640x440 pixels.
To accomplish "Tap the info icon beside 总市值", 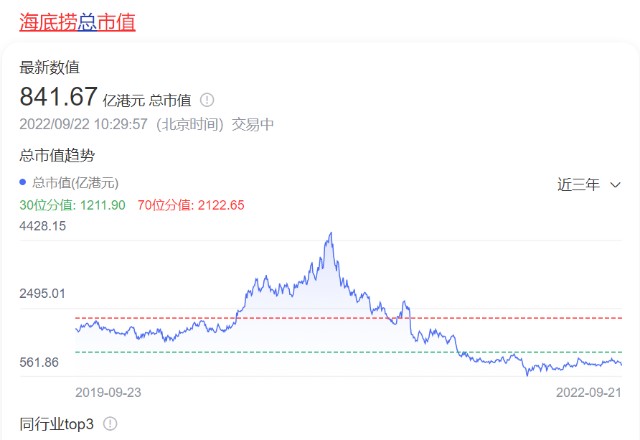I will [x=207, y=99].
